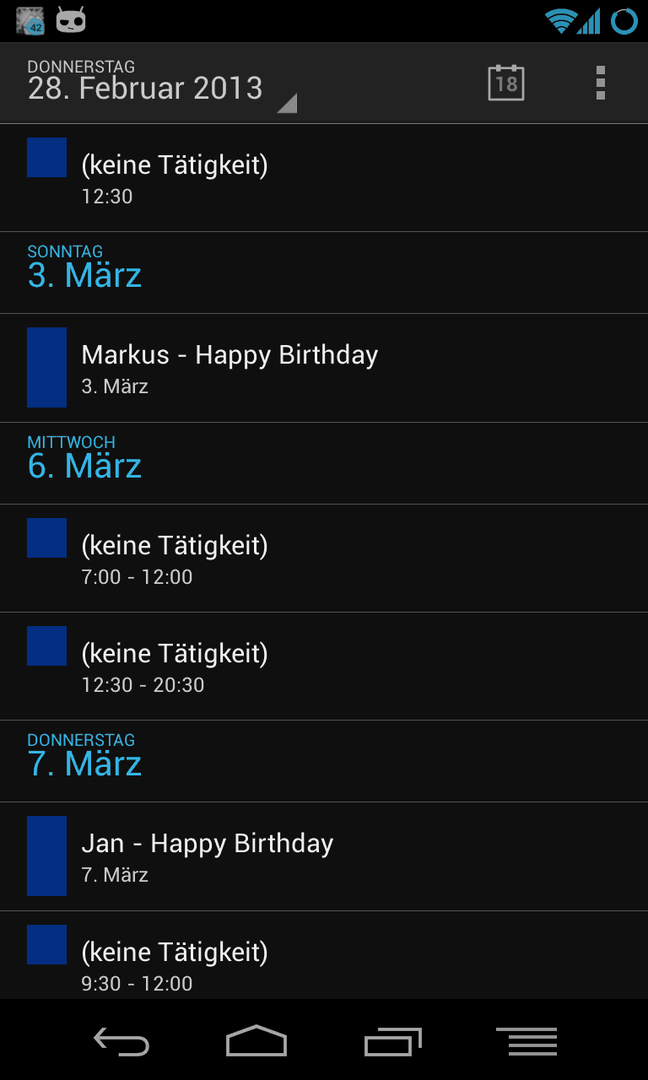Open the date view dropdown showing 28. Februar 2013
Screen dimensions: 648x1080
click(162, 83)
